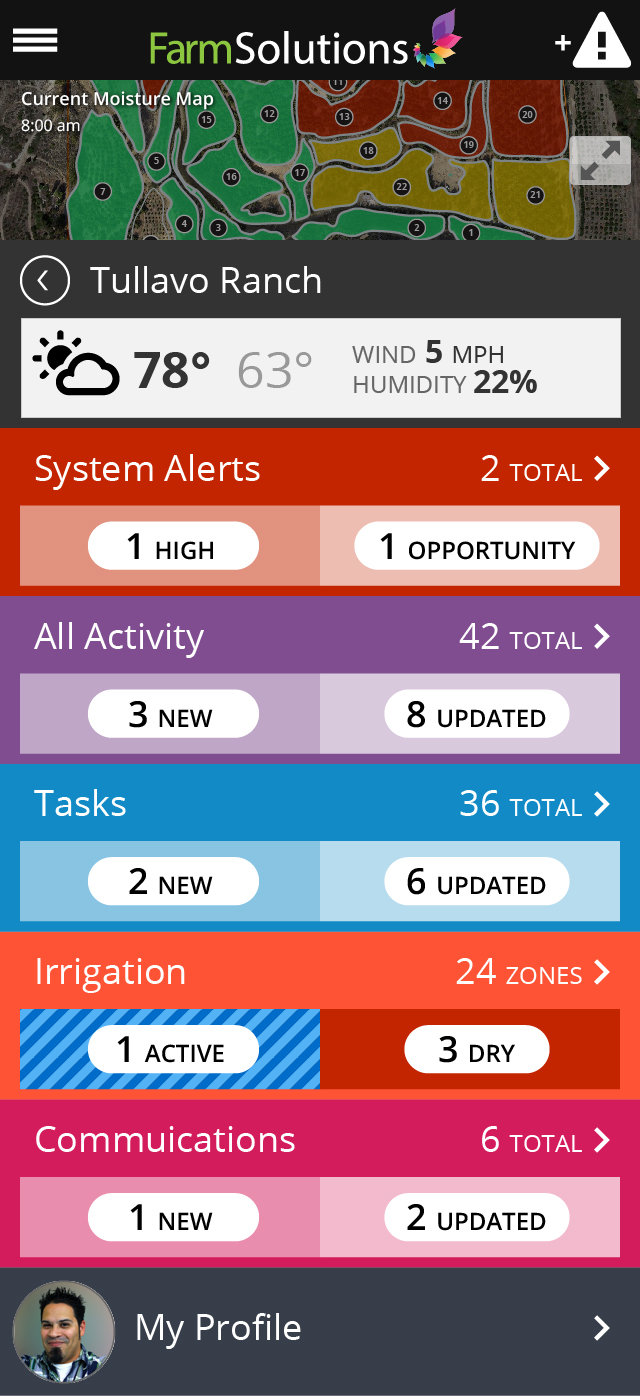The image size is (640, 1400).
Task: View the 1 High alert
Action: pyautogui.click(x=173, y=547)
